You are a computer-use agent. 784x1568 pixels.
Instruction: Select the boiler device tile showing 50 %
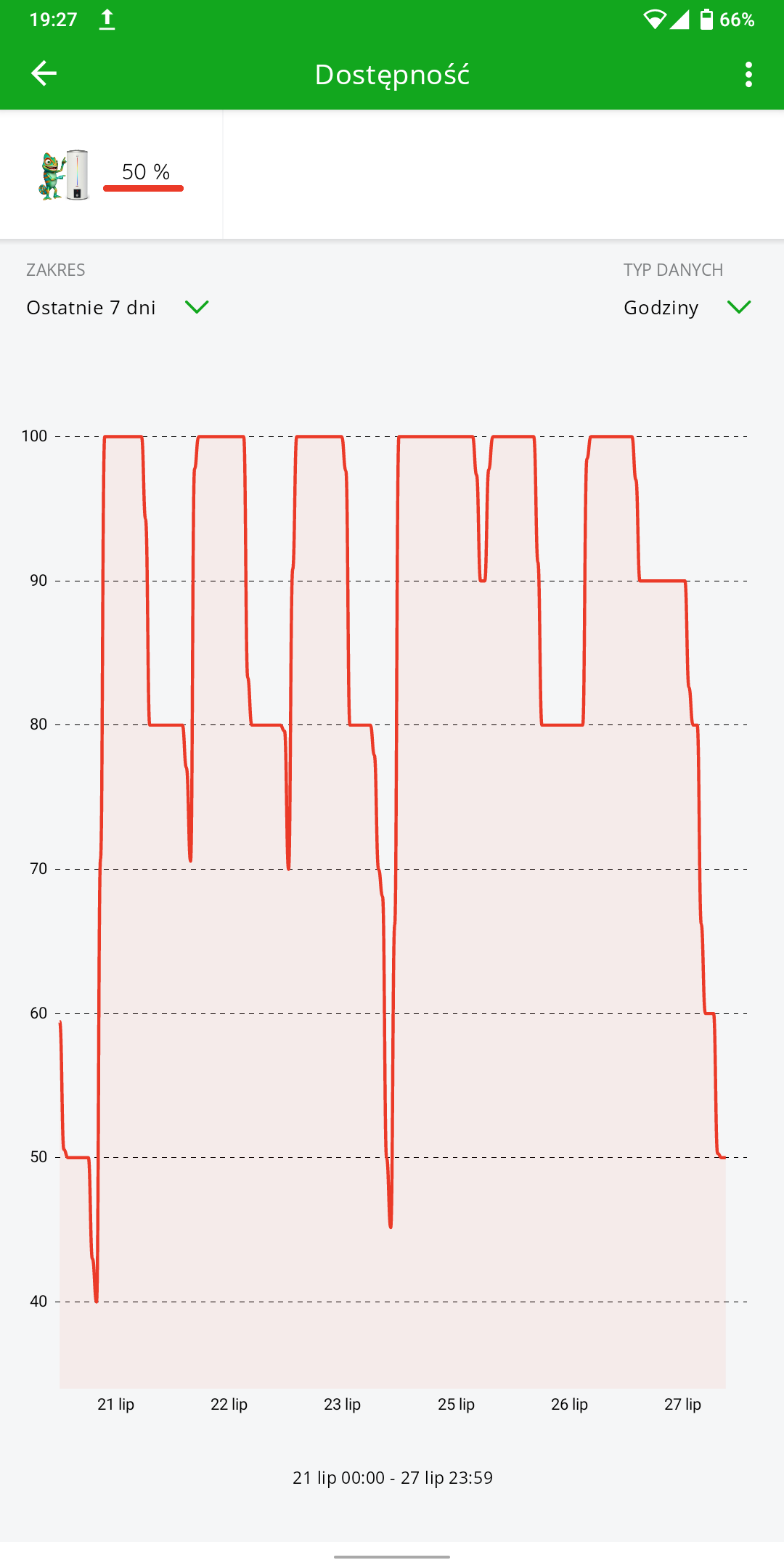tap(111, 174)
